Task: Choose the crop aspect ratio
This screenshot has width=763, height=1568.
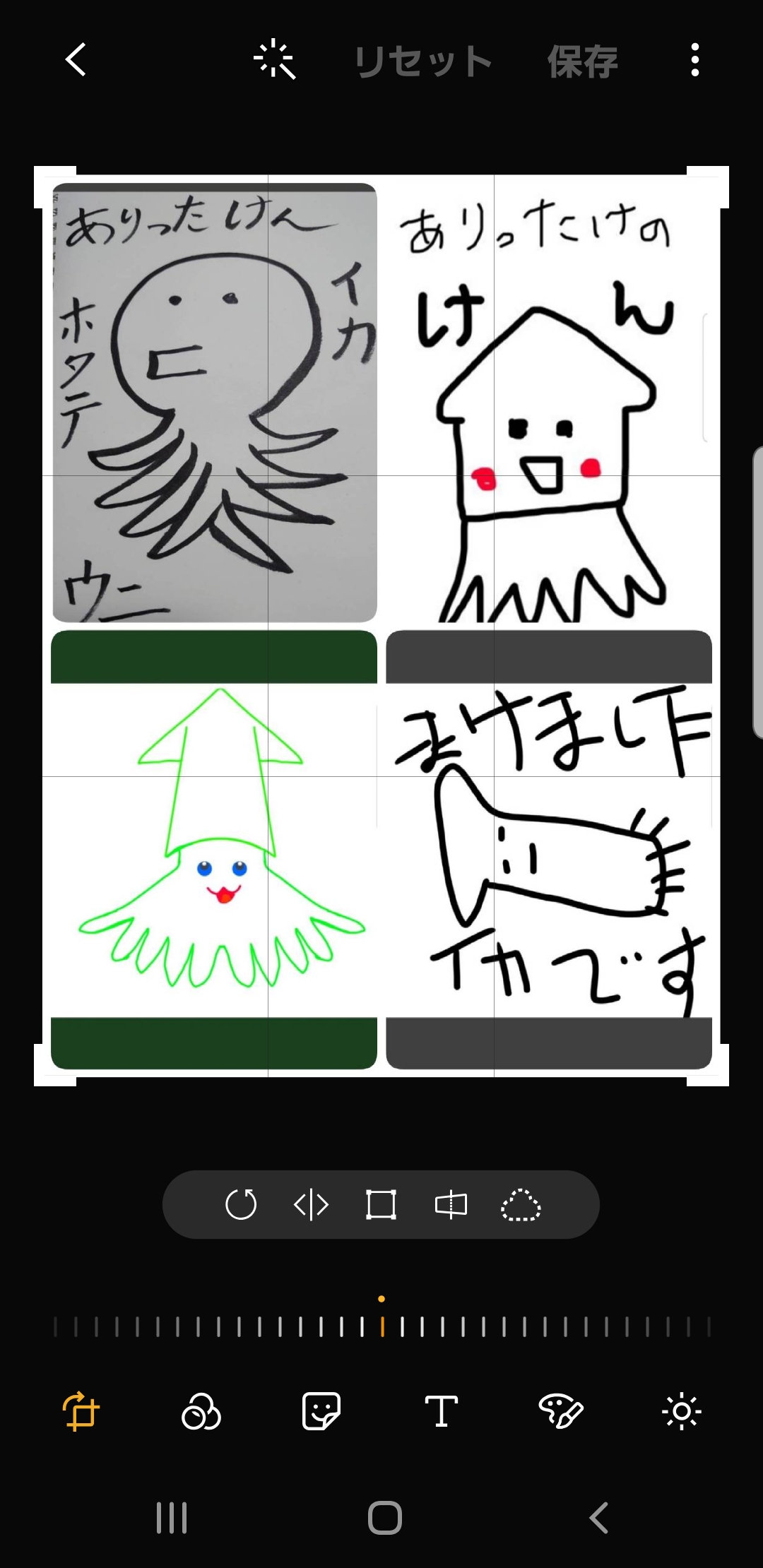Action: click(381, 1204)
